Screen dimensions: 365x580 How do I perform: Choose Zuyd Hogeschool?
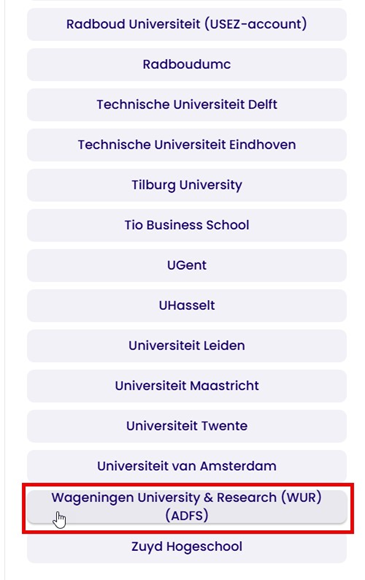[x=187, y=547]
